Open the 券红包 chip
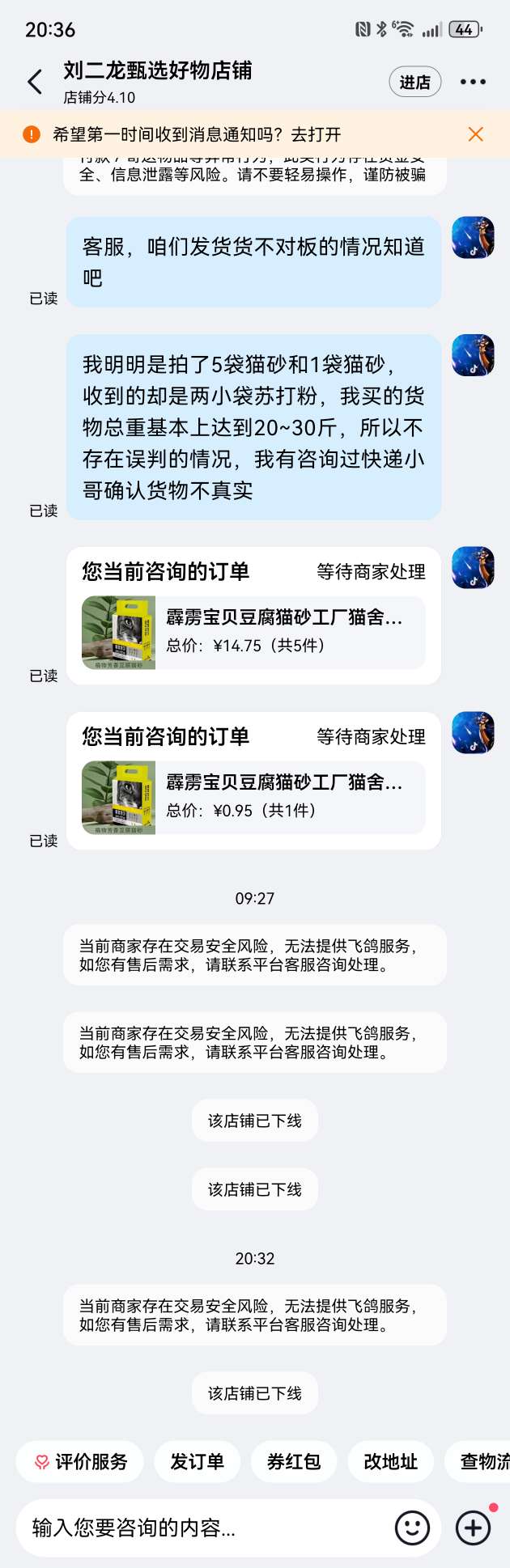Screen dimensions: 510x1568 294,1461
